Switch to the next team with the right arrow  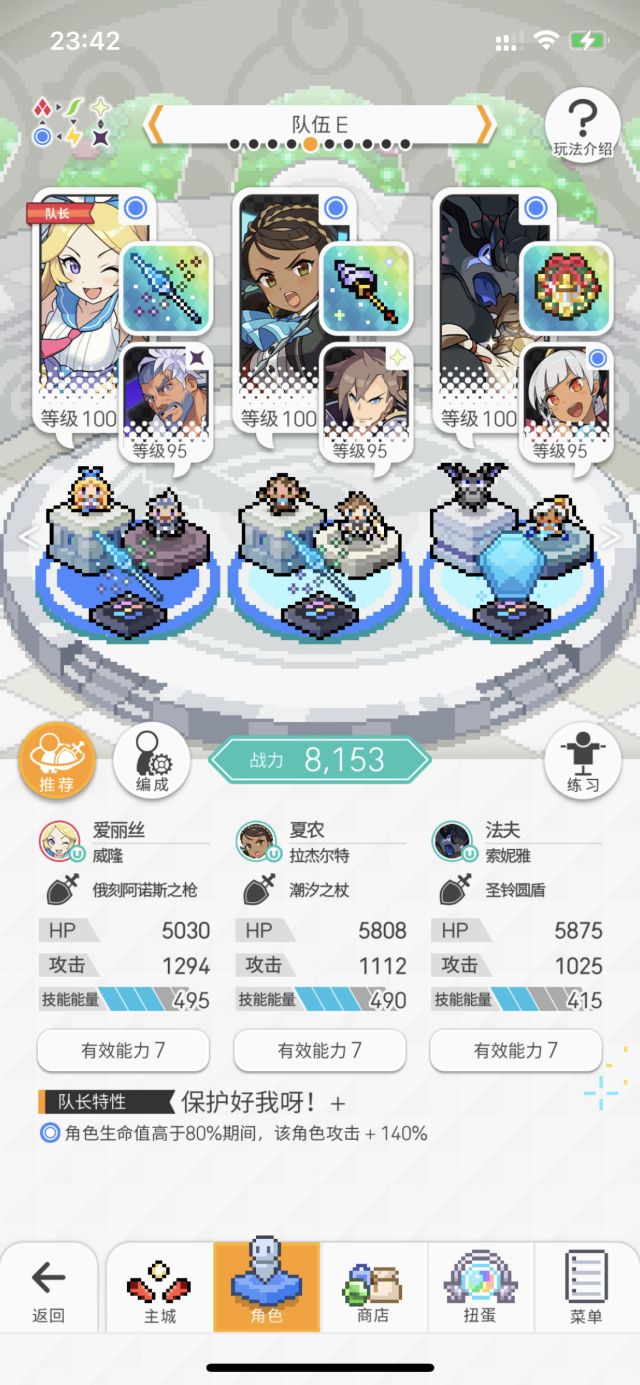click(x=484, y=124)
